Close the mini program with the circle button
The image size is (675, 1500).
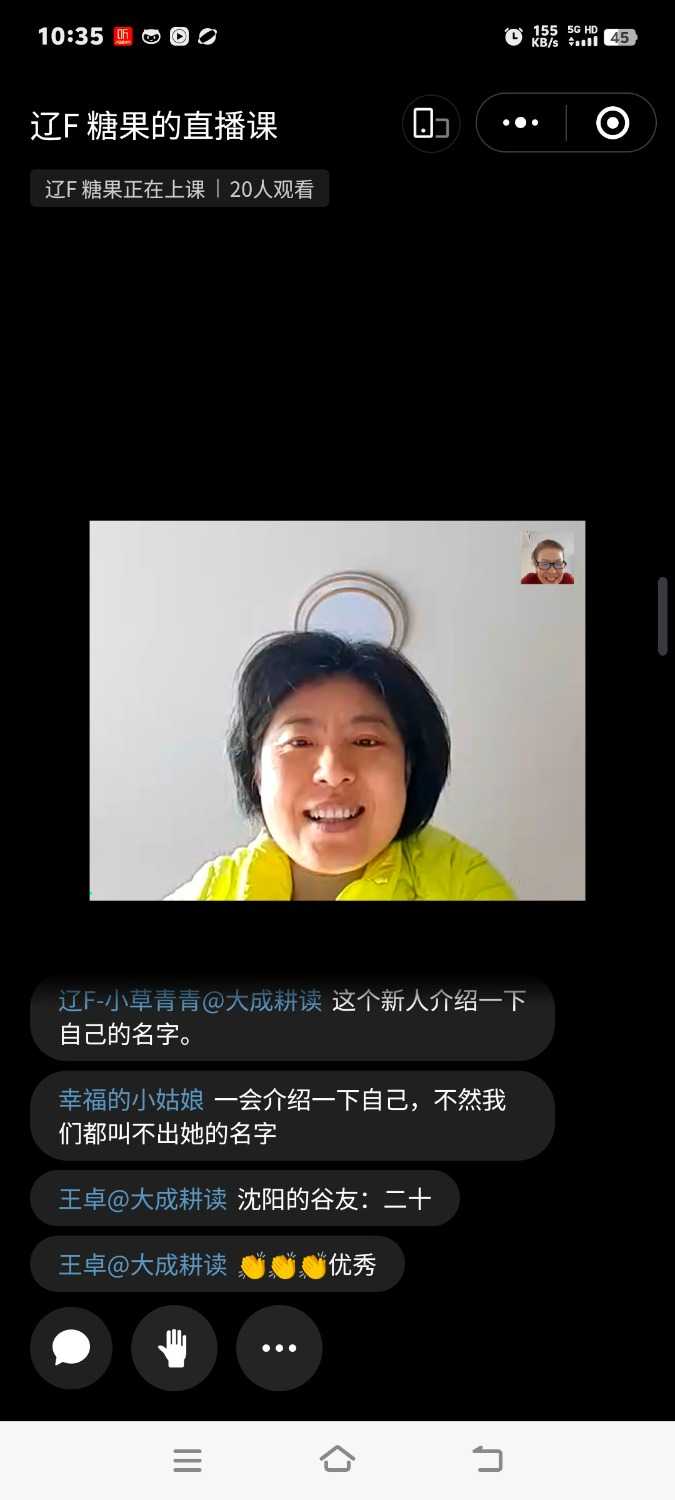pyautogui.click(x=612, y=123)
